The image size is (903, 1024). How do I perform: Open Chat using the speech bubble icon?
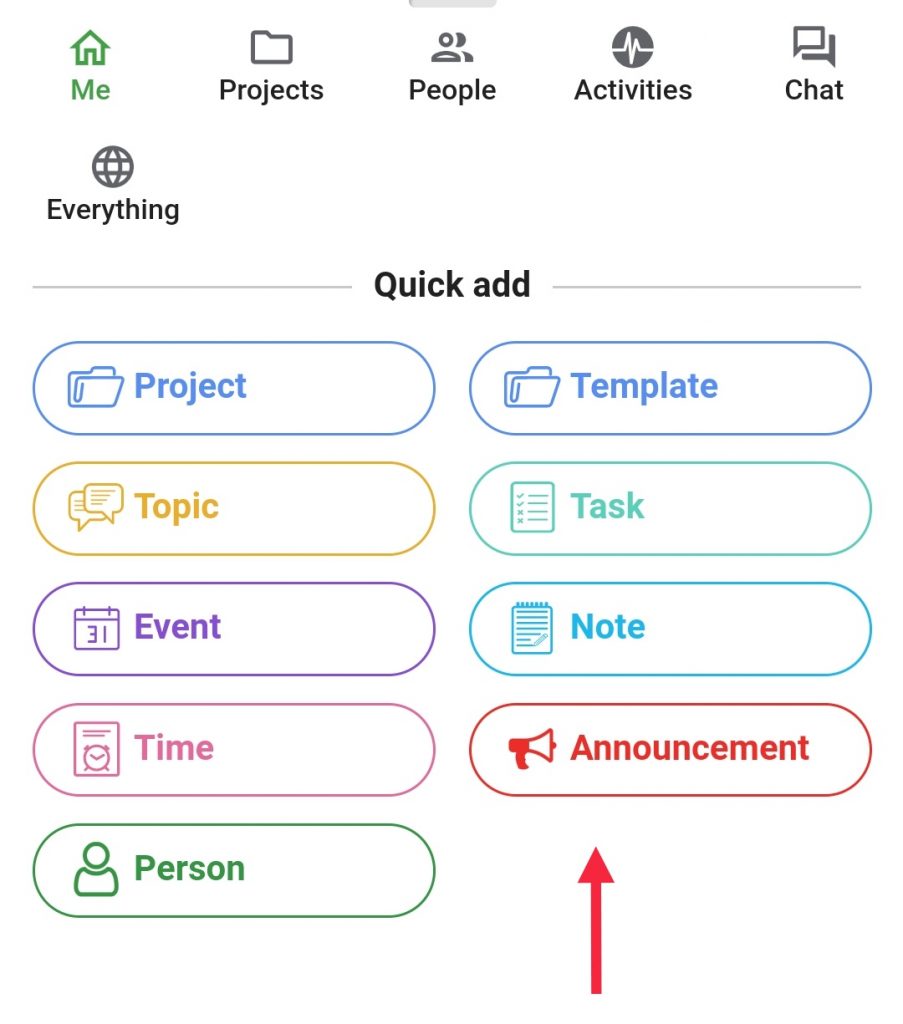point(813,45)
